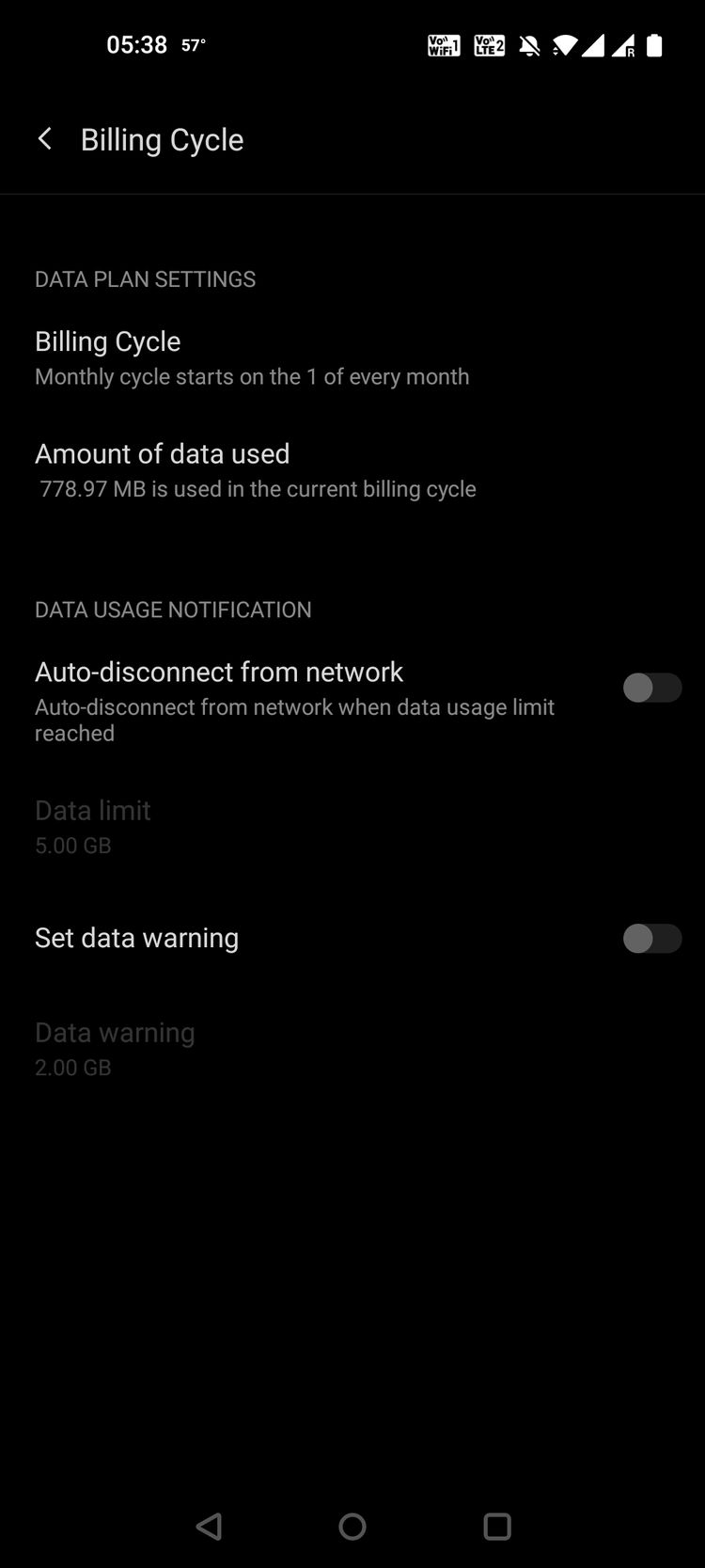This screenshot has height=1568, width=705.
Task: Go back using the header arrow
Action: pyautogui.click(x=44, y=139)
